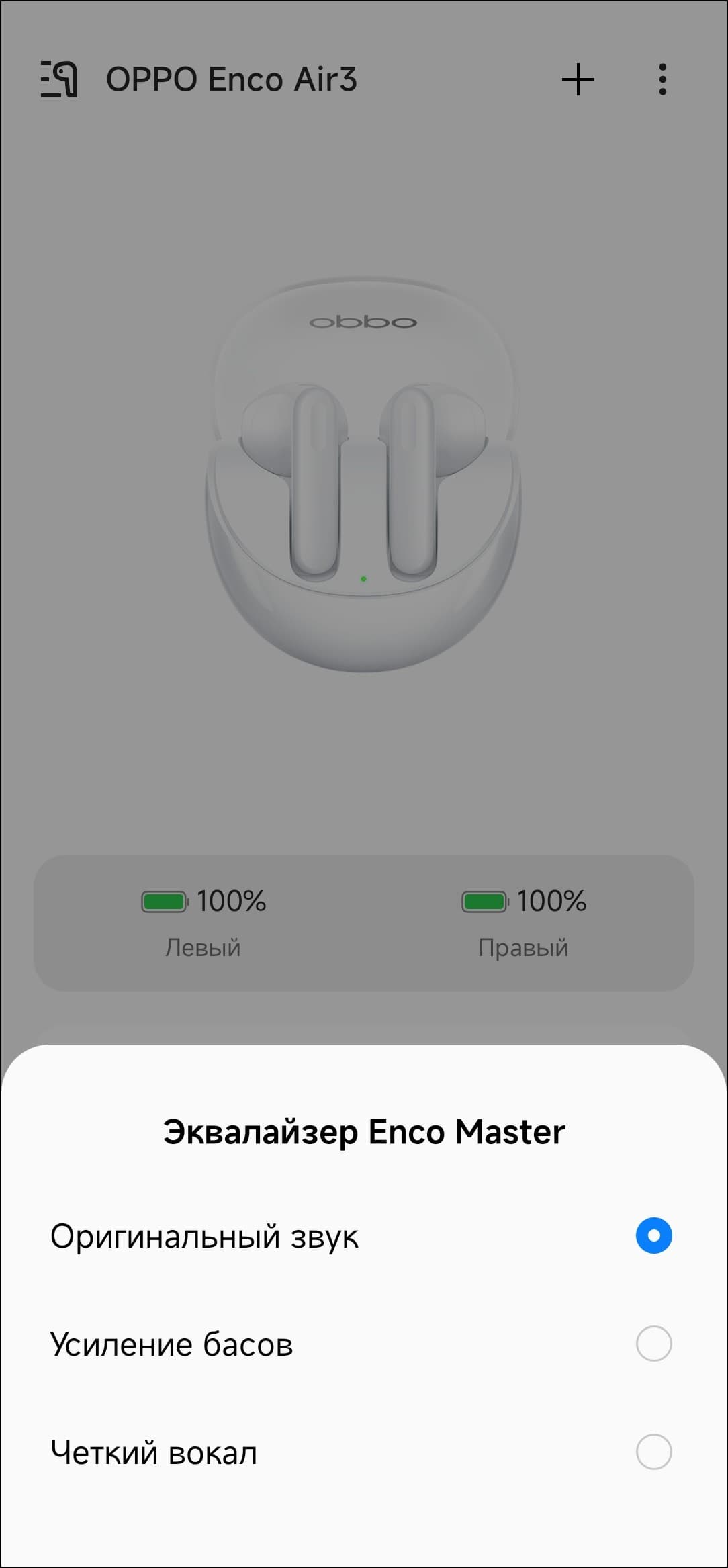Open the three-dot overflow menu
The image size is (728, 1568).
tap(662, 80)
